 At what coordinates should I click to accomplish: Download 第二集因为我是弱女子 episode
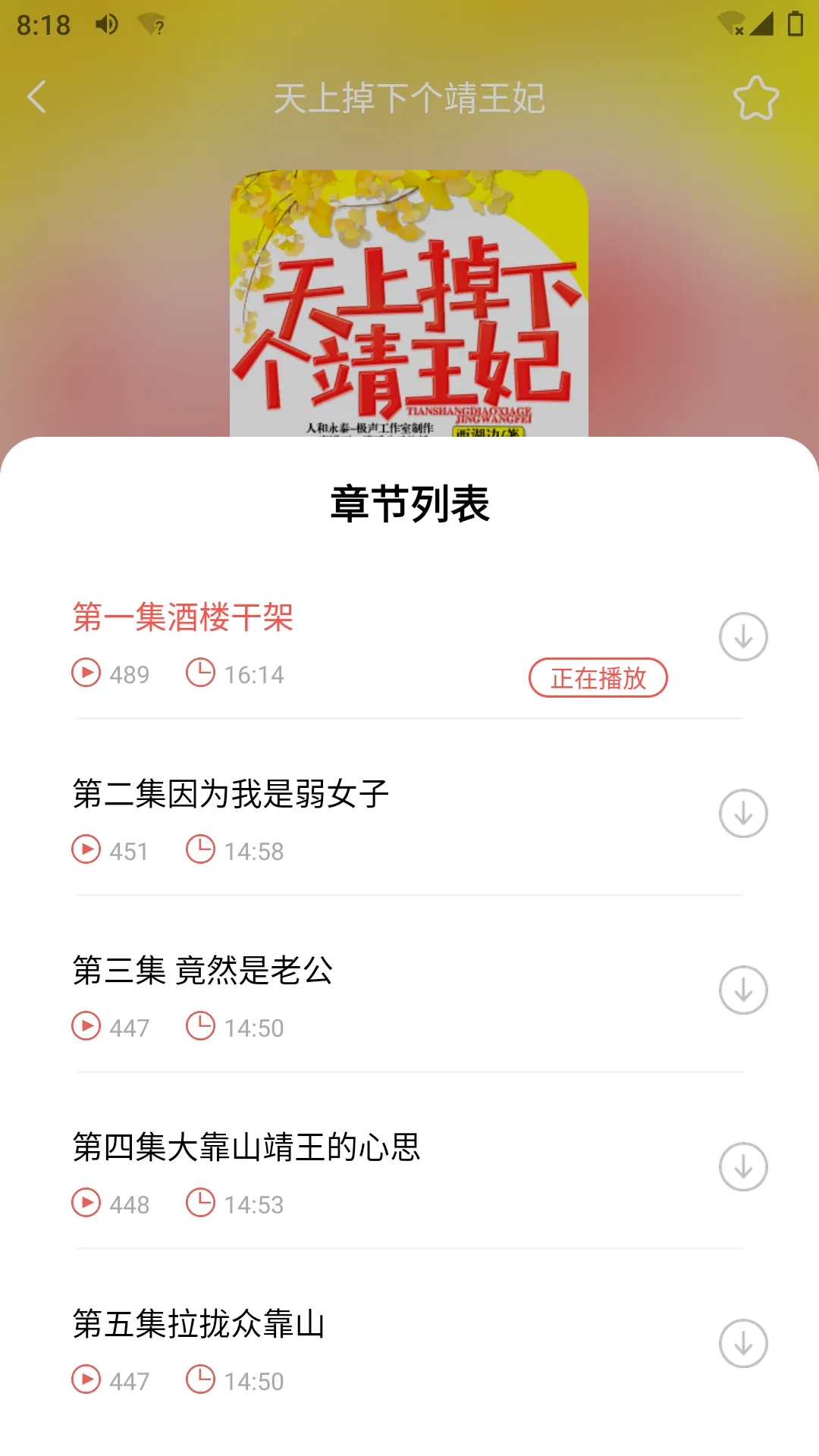pos(742,812)
